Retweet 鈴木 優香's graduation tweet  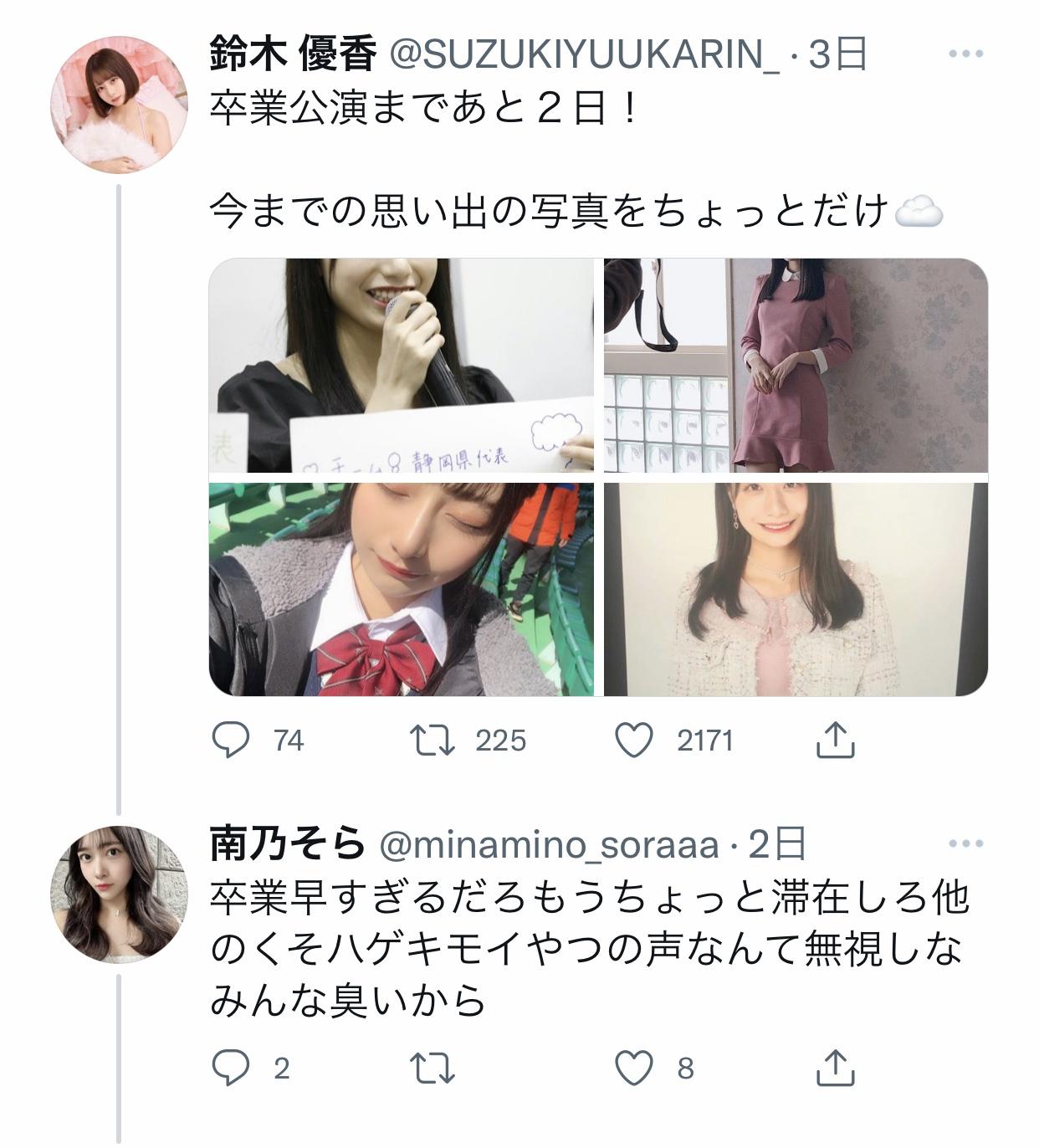[x=432, y=741]
